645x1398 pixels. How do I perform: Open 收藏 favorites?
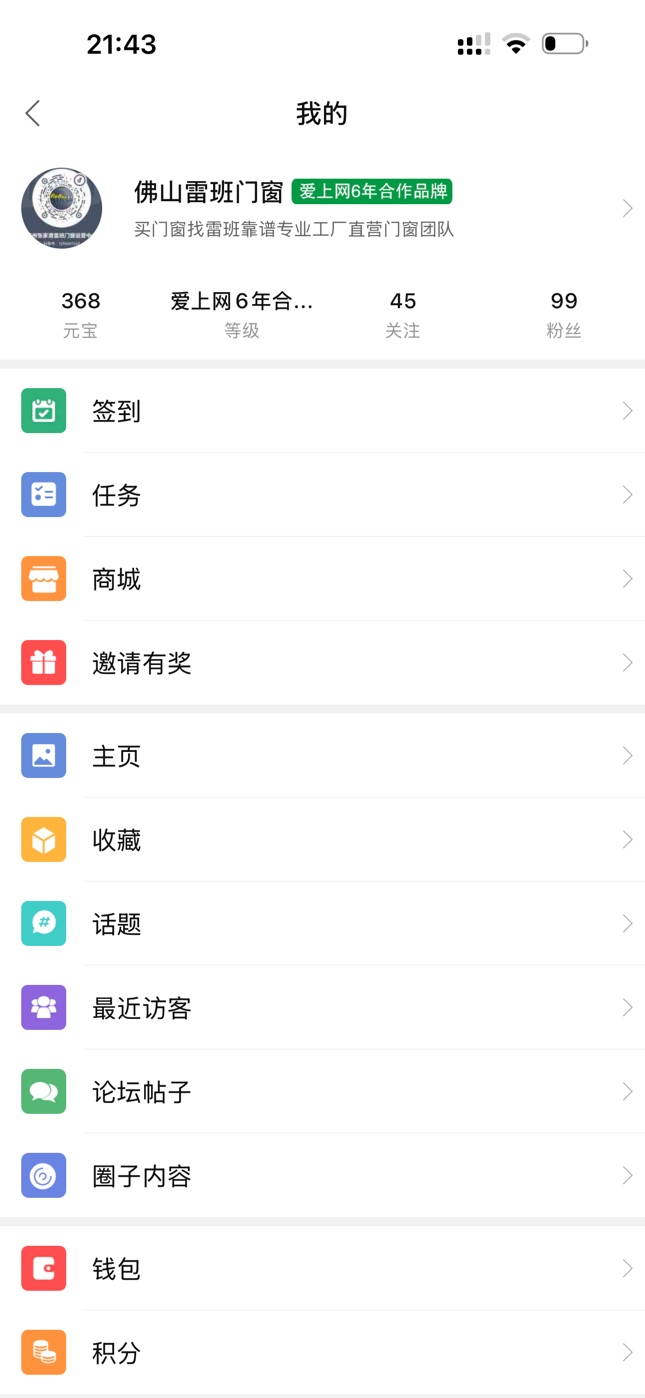click(322, 840)
